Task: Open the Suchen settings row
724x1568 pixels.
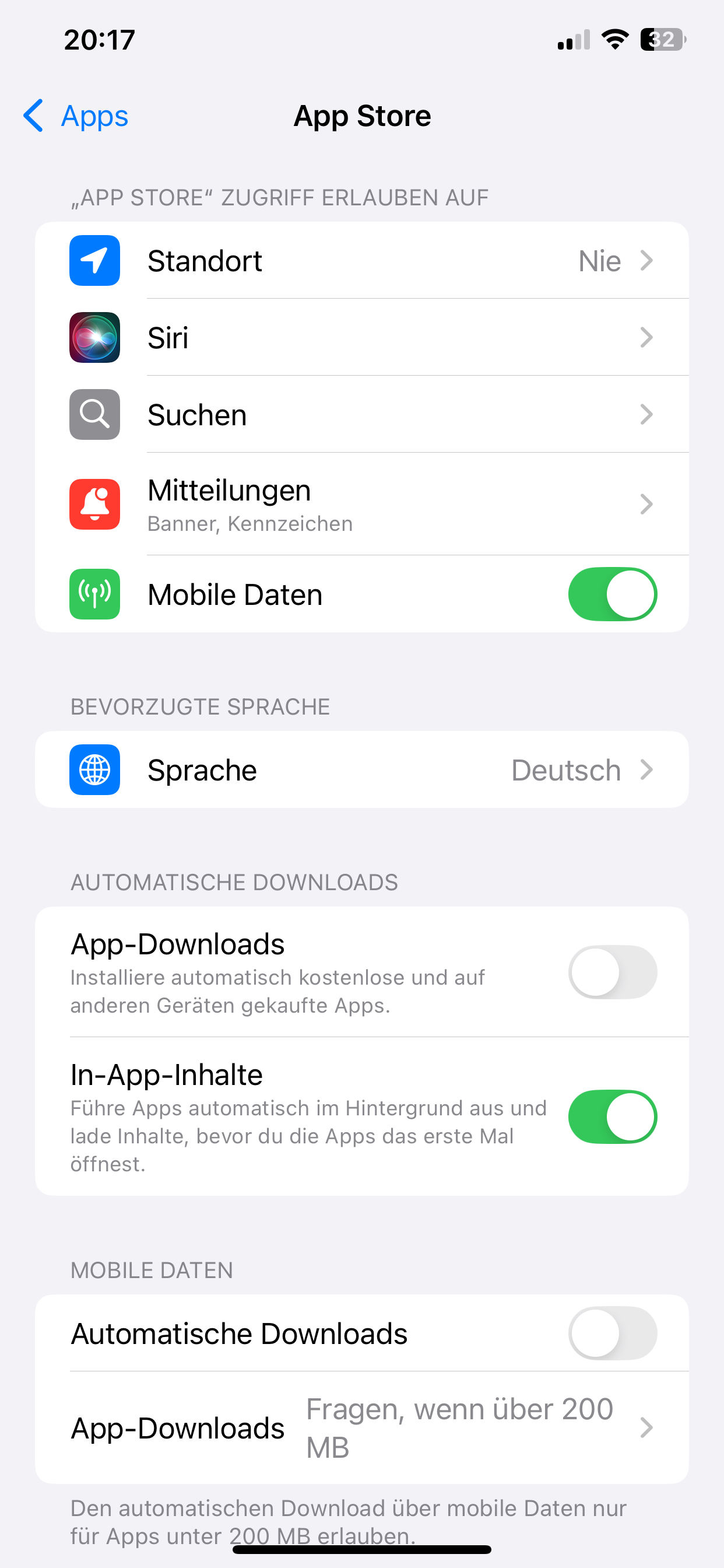Action: tap(362, 415)
